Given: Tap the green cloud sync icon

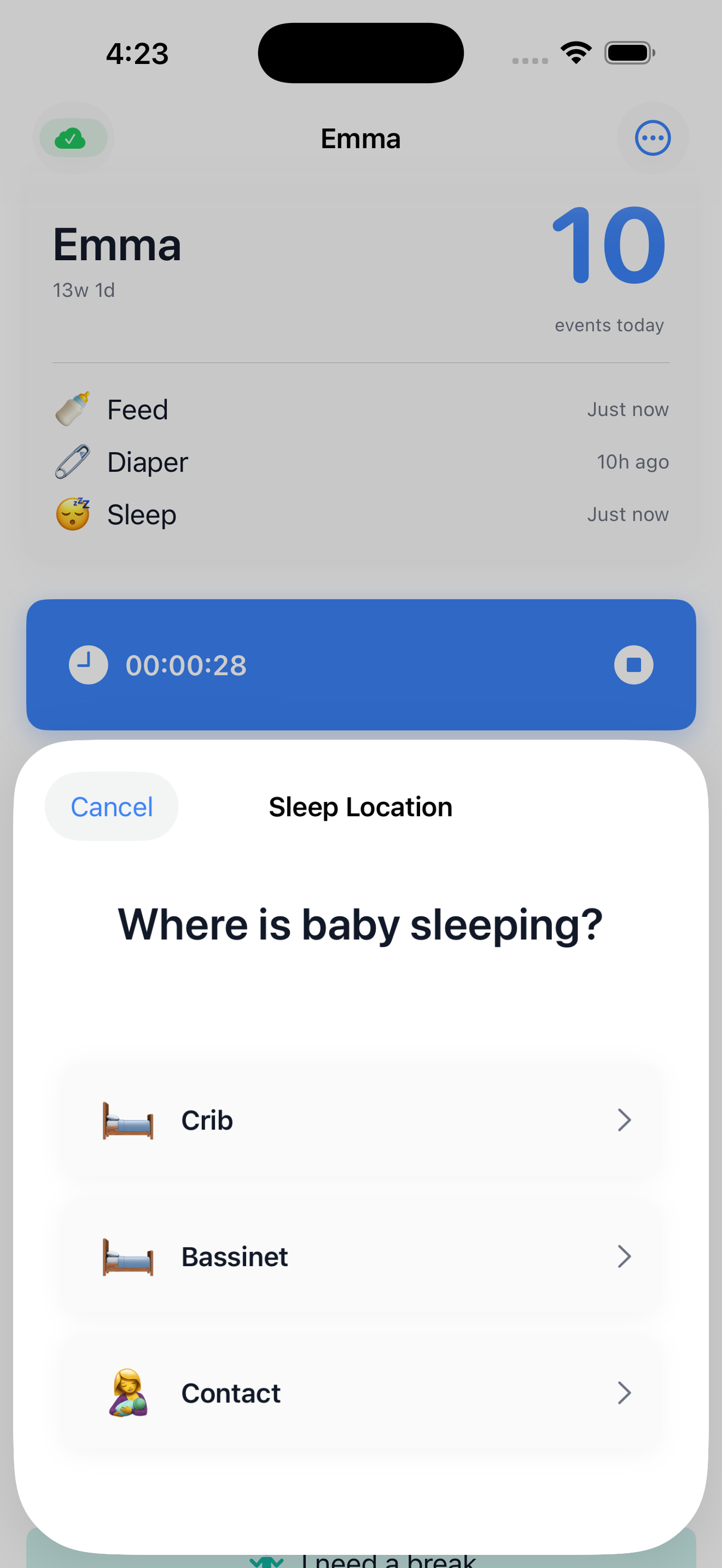Looking at the screenshot, I should pyautogui.click(x=72, y=138).
